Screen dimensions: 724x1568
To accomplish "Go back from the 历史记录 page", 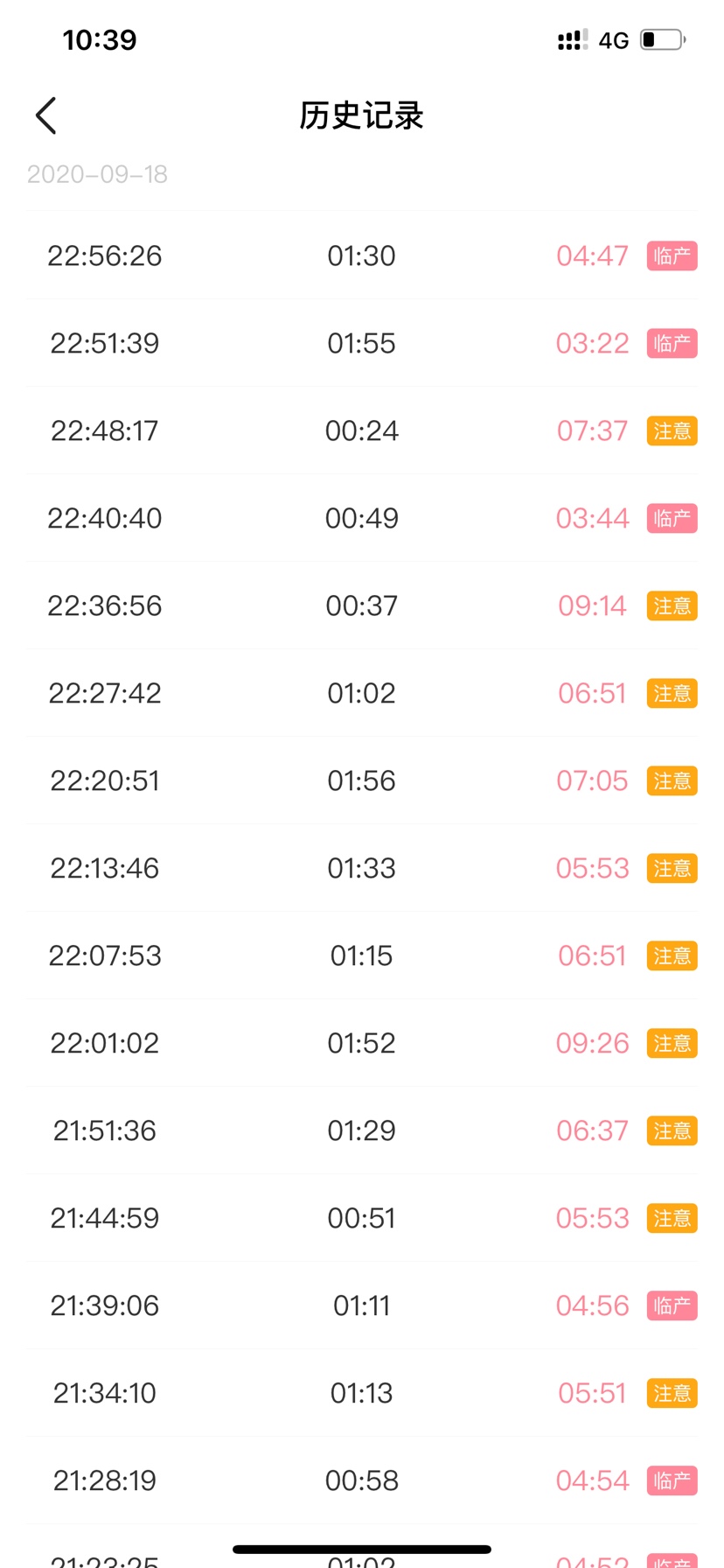I will pos(46,115).
